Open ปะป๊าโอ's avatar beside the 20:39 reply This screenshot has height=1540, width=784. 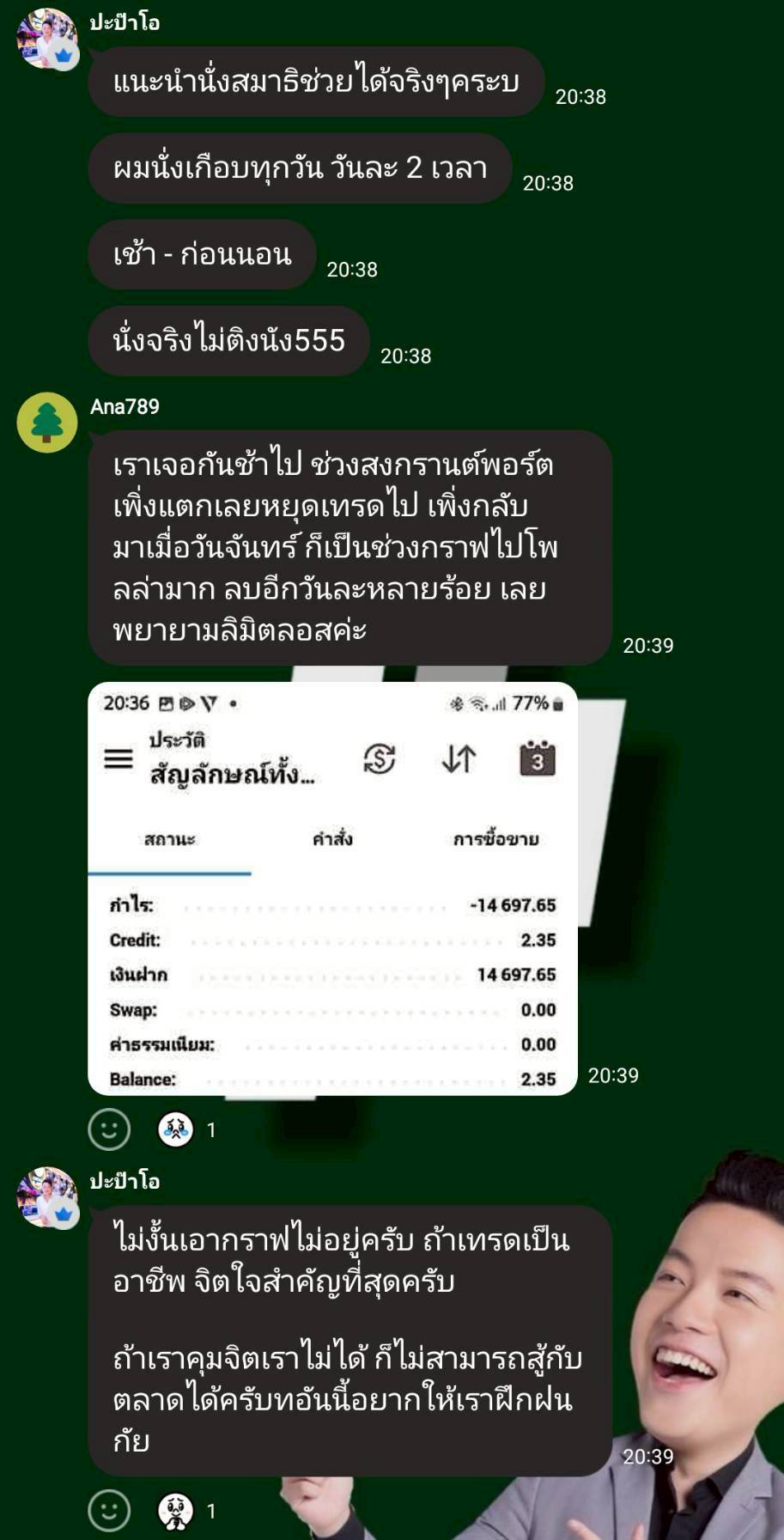tap(47, 1196)
